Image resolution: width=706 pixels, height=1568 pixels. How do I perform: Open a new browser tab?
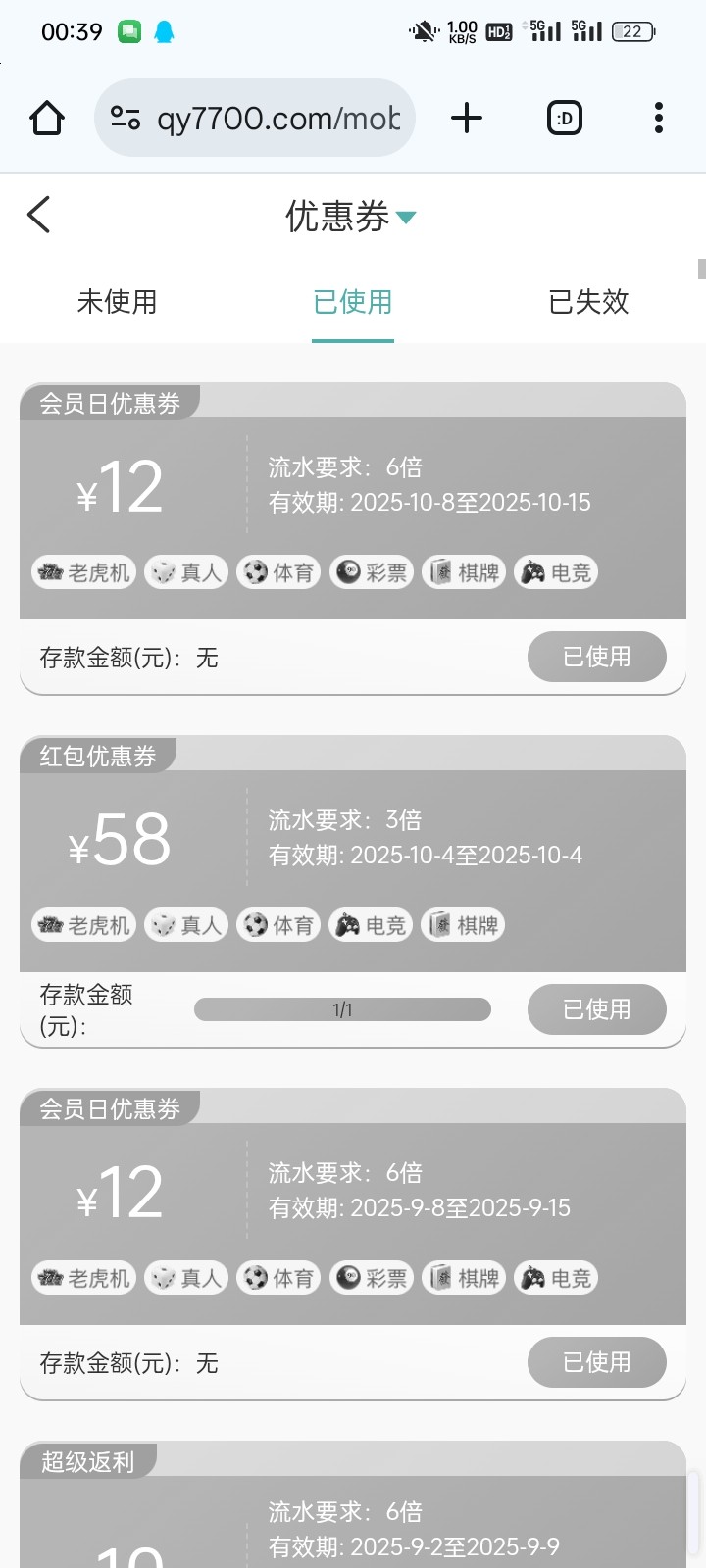point(467,119)
